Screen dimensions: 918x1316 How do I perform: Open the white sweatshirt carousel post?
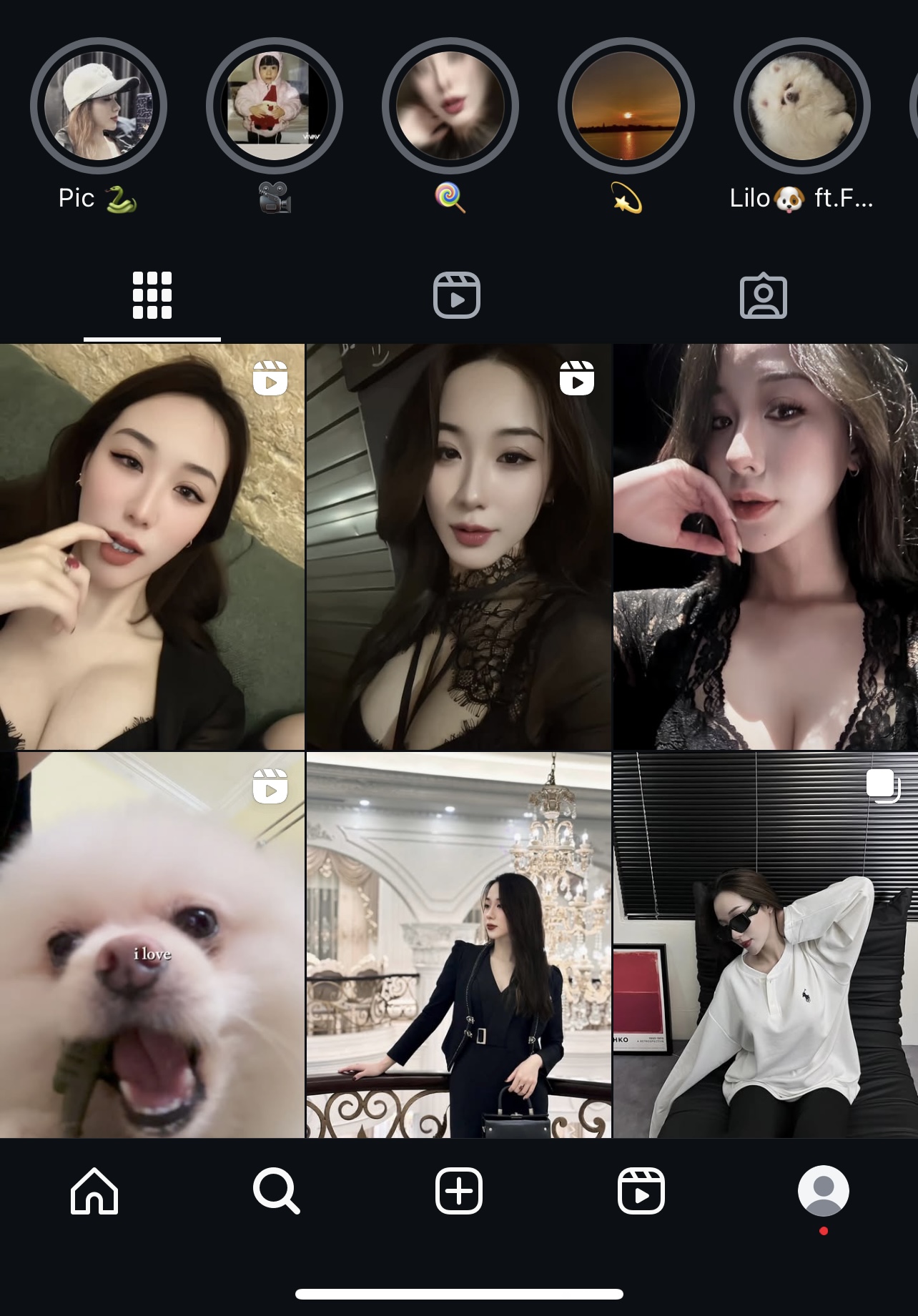point(765,944)
